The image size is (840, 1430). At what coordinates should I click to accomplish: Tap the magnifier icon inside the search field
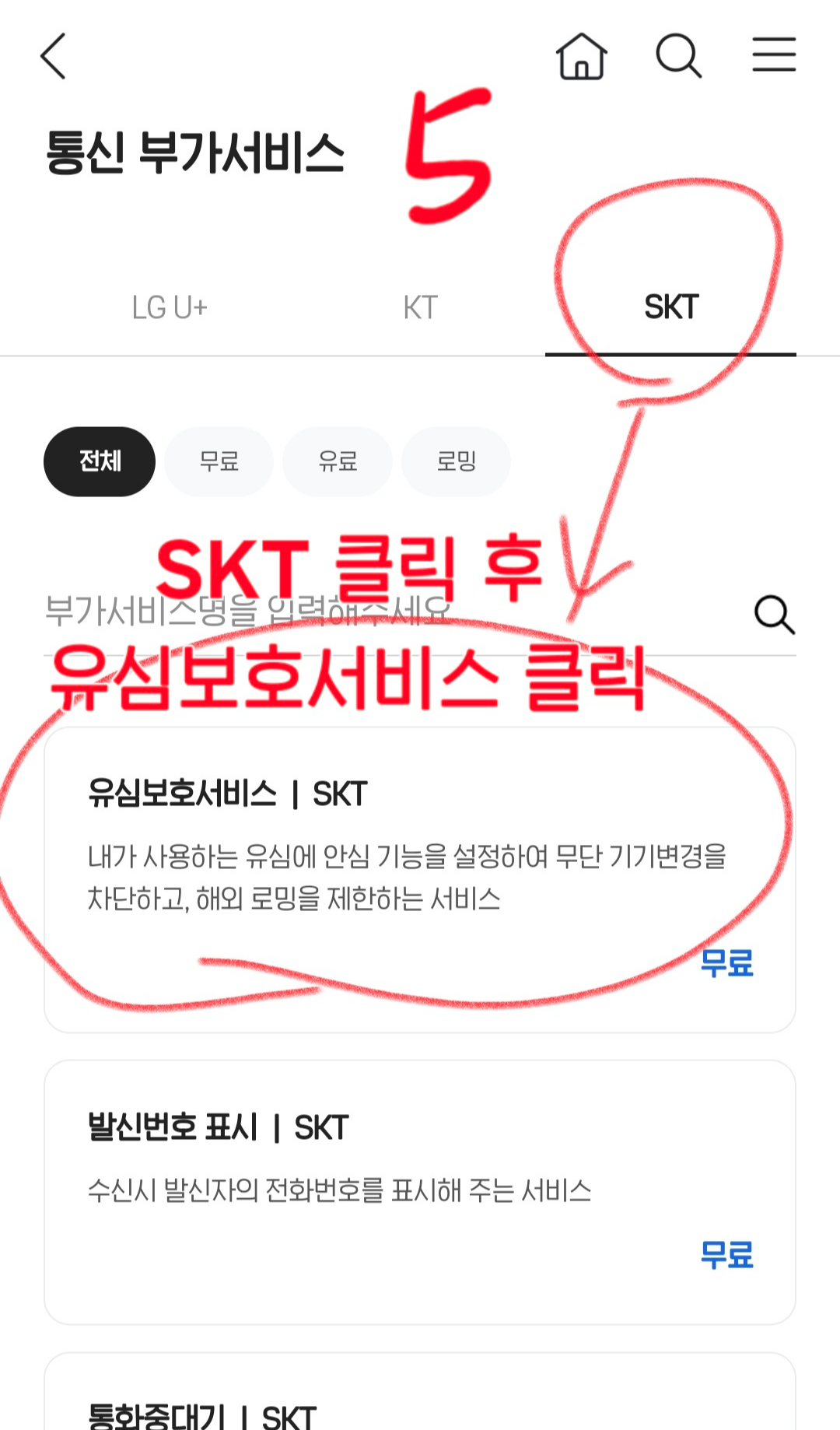click(773, 616)
